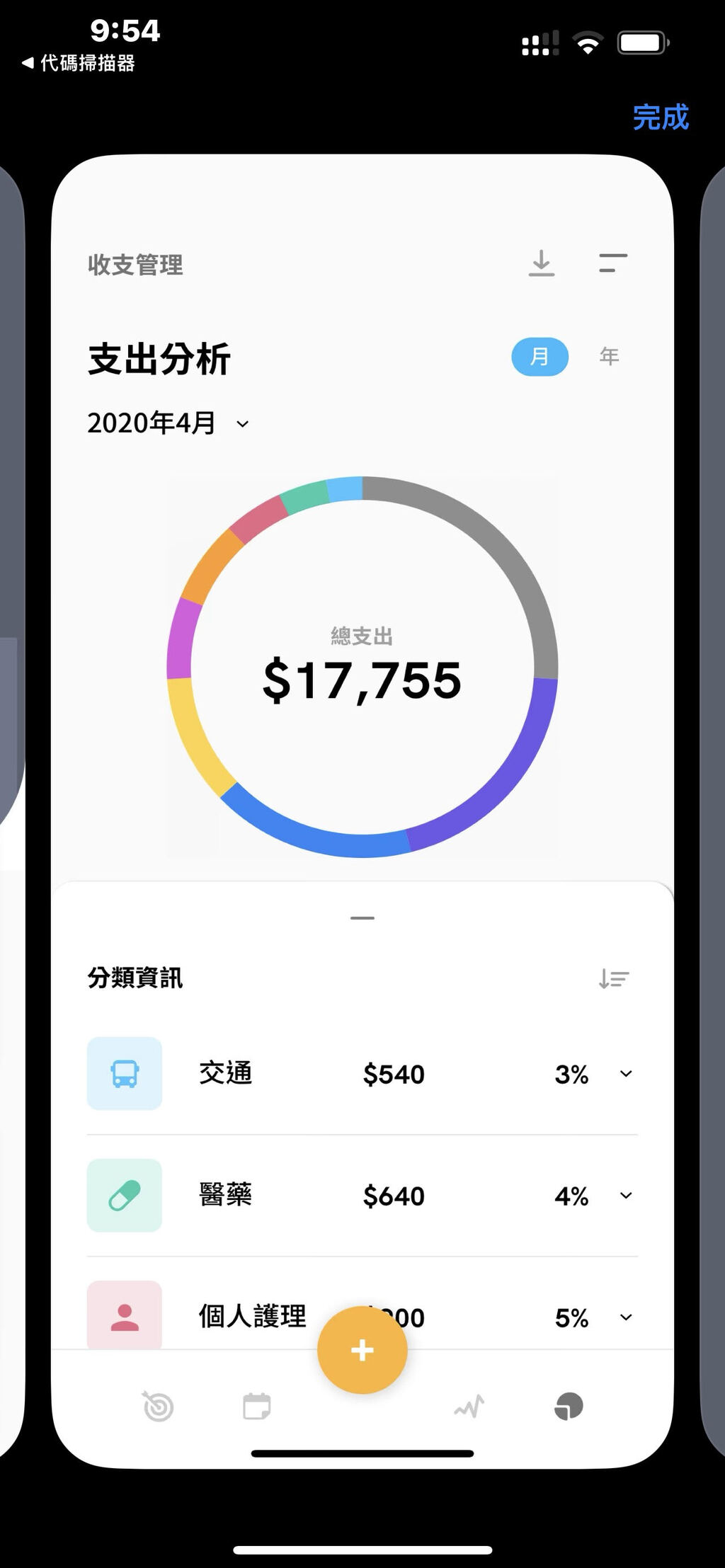The height and width of the screenshot is (1568, 725).
Task: Switch to the trend chart tab
Action: coord(469,1407)
